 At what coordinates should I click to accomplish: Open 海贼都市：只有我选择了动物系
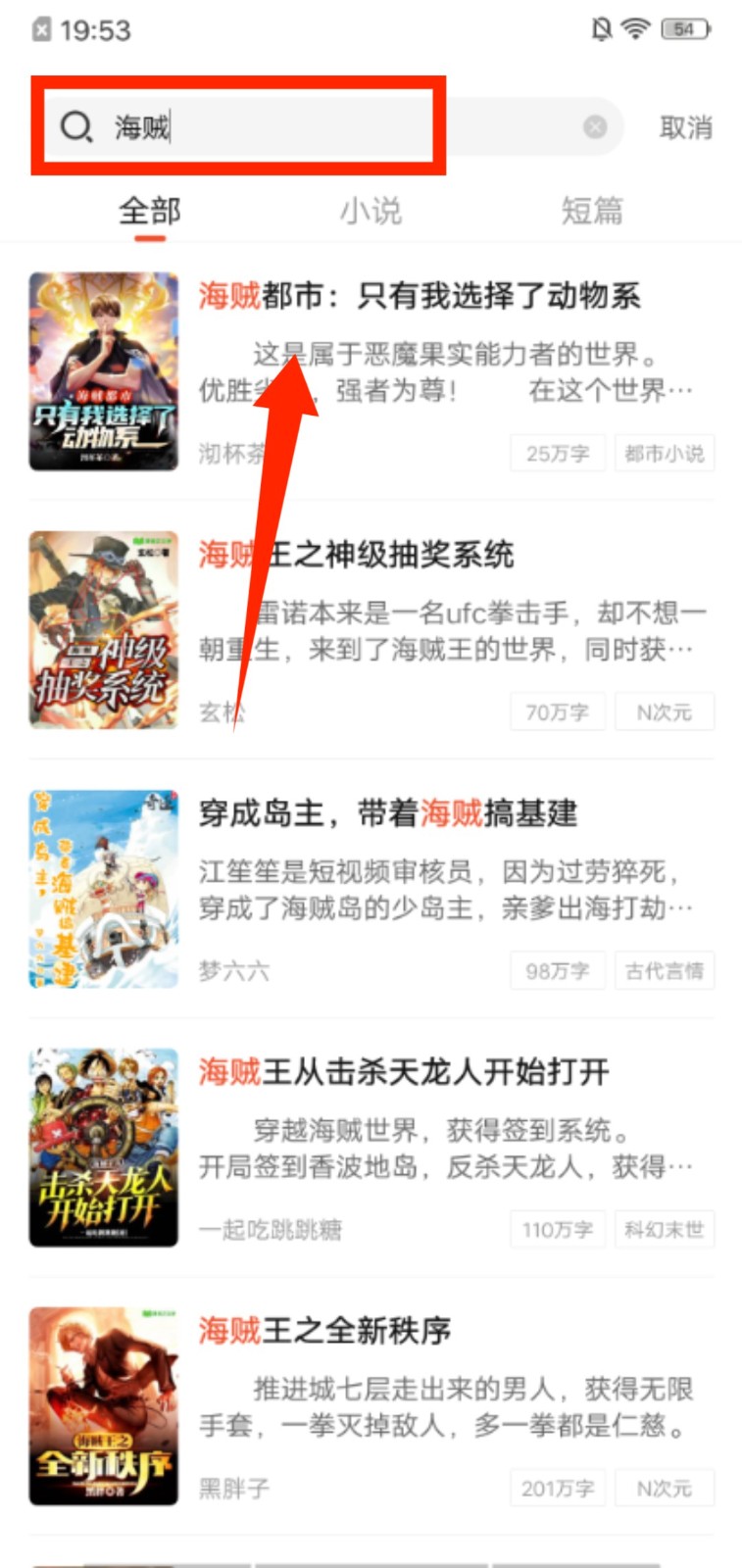420,296
